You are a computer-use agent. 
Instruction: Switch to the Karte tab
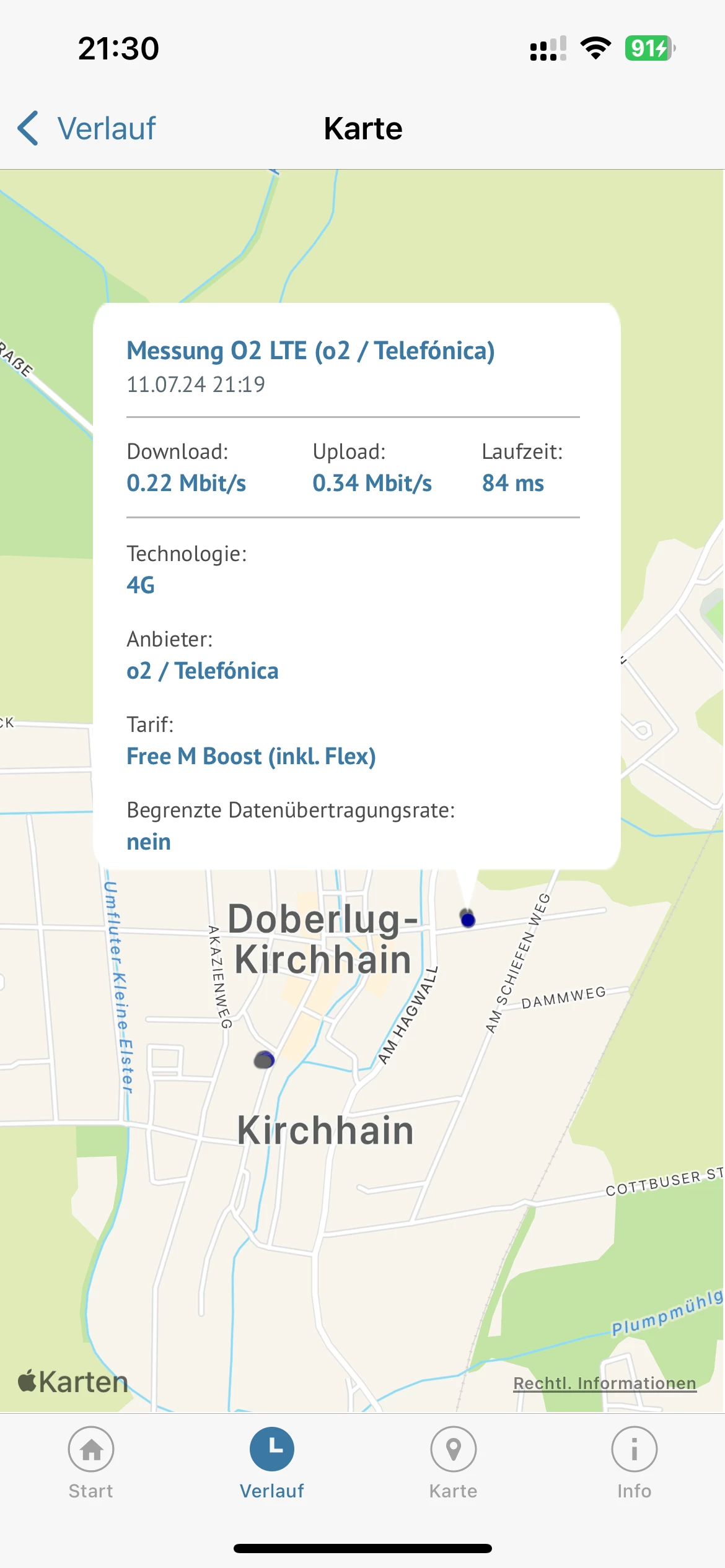(x=454, y=1462)
